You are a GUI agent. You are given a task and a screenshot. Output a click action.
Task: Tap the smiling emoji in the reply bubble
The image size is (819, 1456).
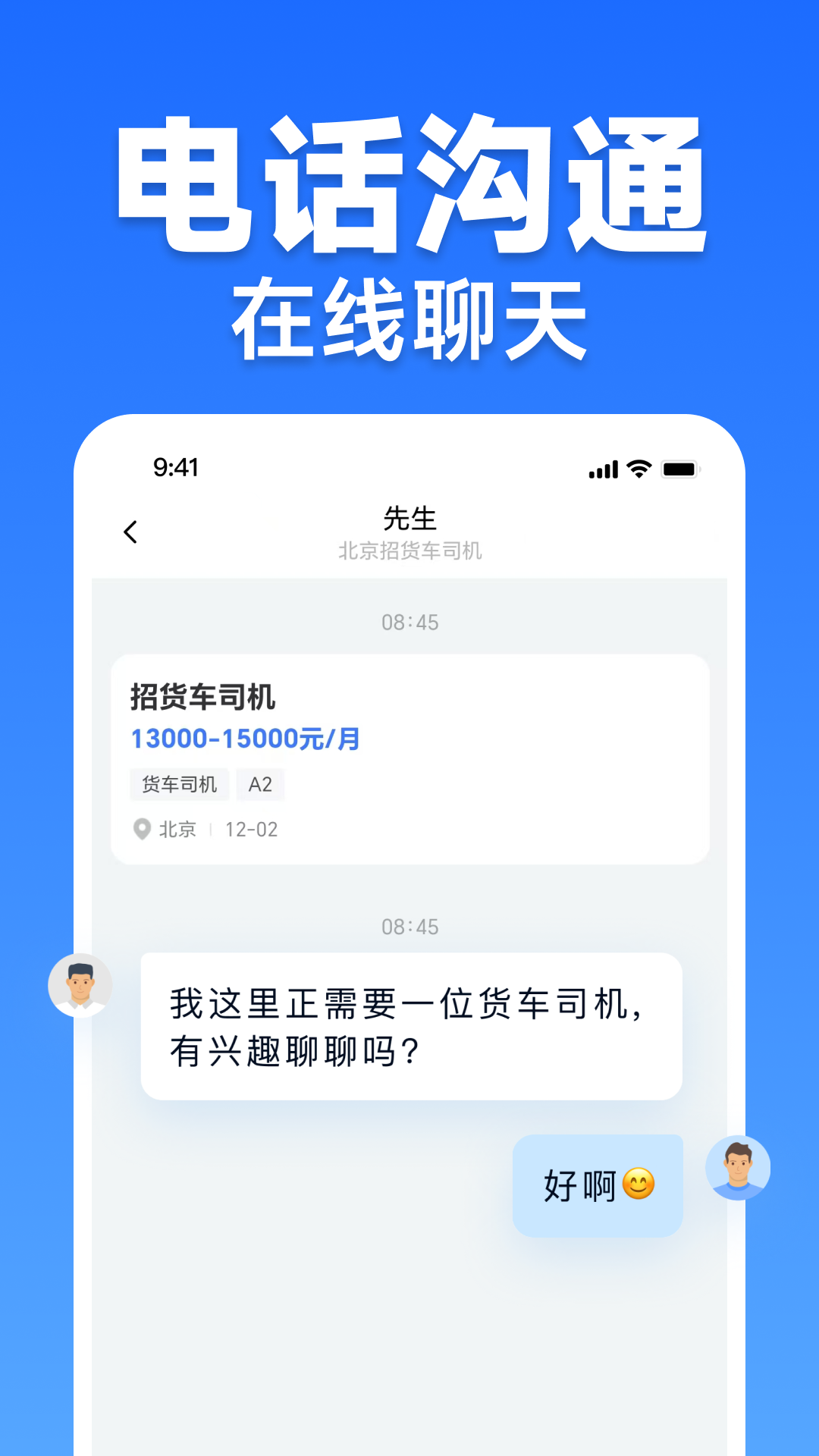click(639, 1184)
